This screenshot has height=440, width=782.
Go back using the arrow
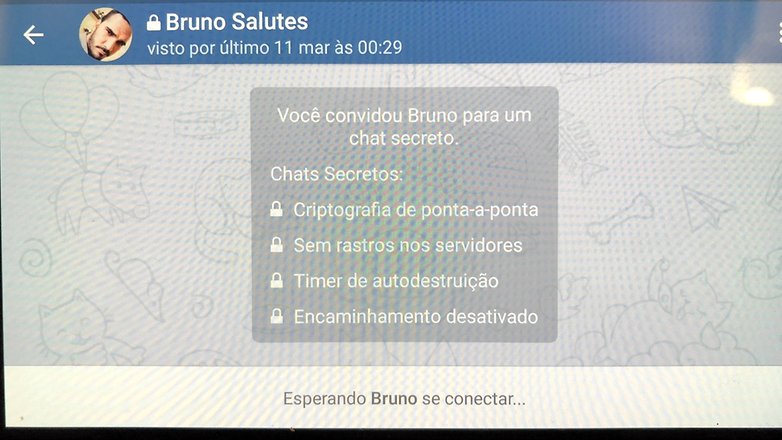coord(34,35)
